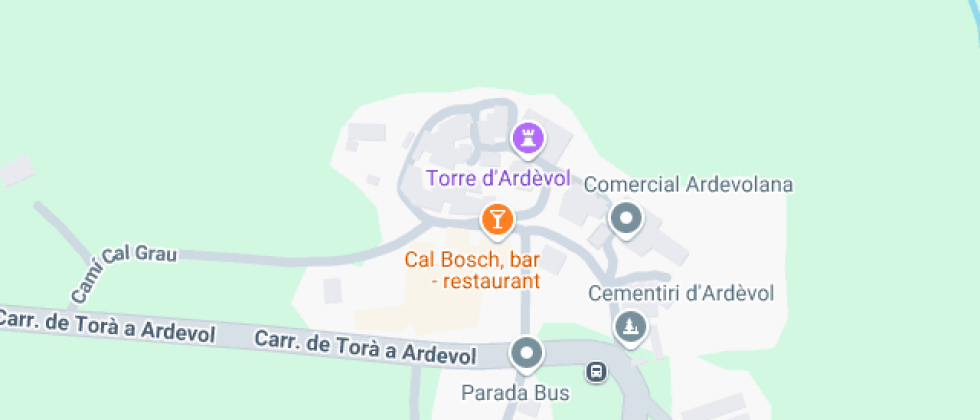Tap the Comercial Ardevolana pin
Screen dimensions: 980x420
[x=627, y=218]
